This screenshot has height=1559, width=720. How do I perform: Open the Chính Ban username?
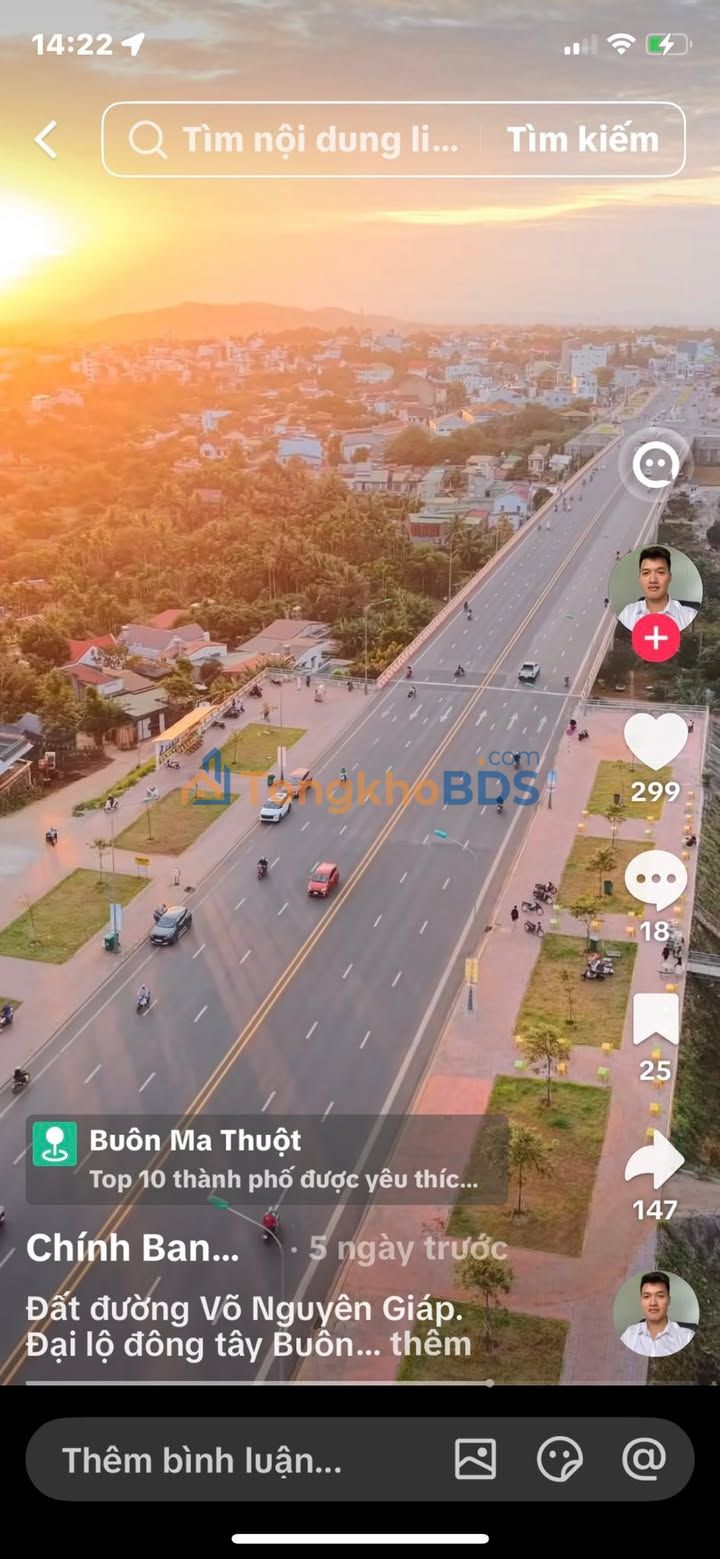coord(132,1248)
